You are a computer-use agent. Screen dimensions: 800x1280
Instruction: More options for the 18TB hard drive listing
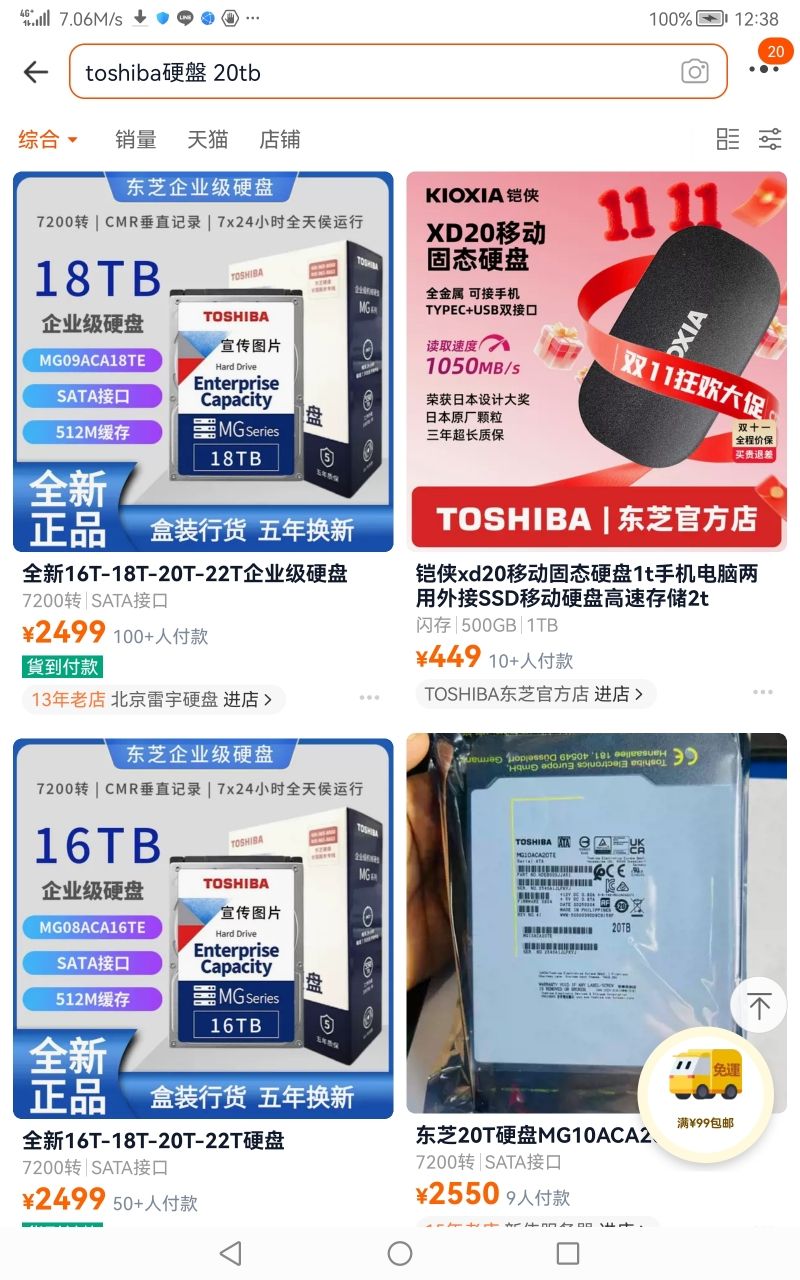point(369,698)
